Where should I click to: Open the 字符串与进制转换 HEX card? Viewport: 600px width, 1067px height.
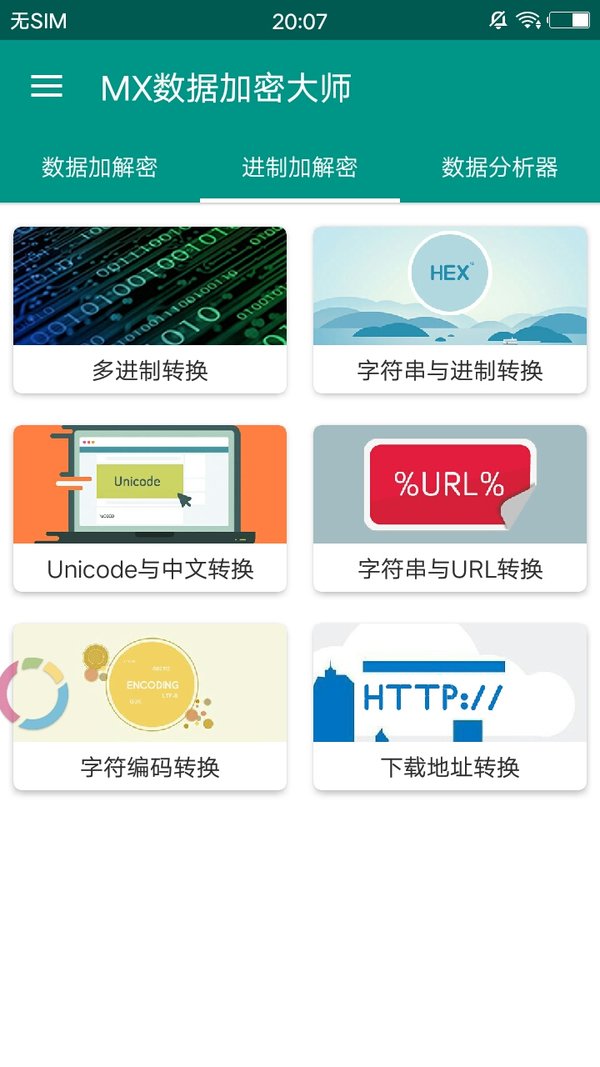point(450,309)
